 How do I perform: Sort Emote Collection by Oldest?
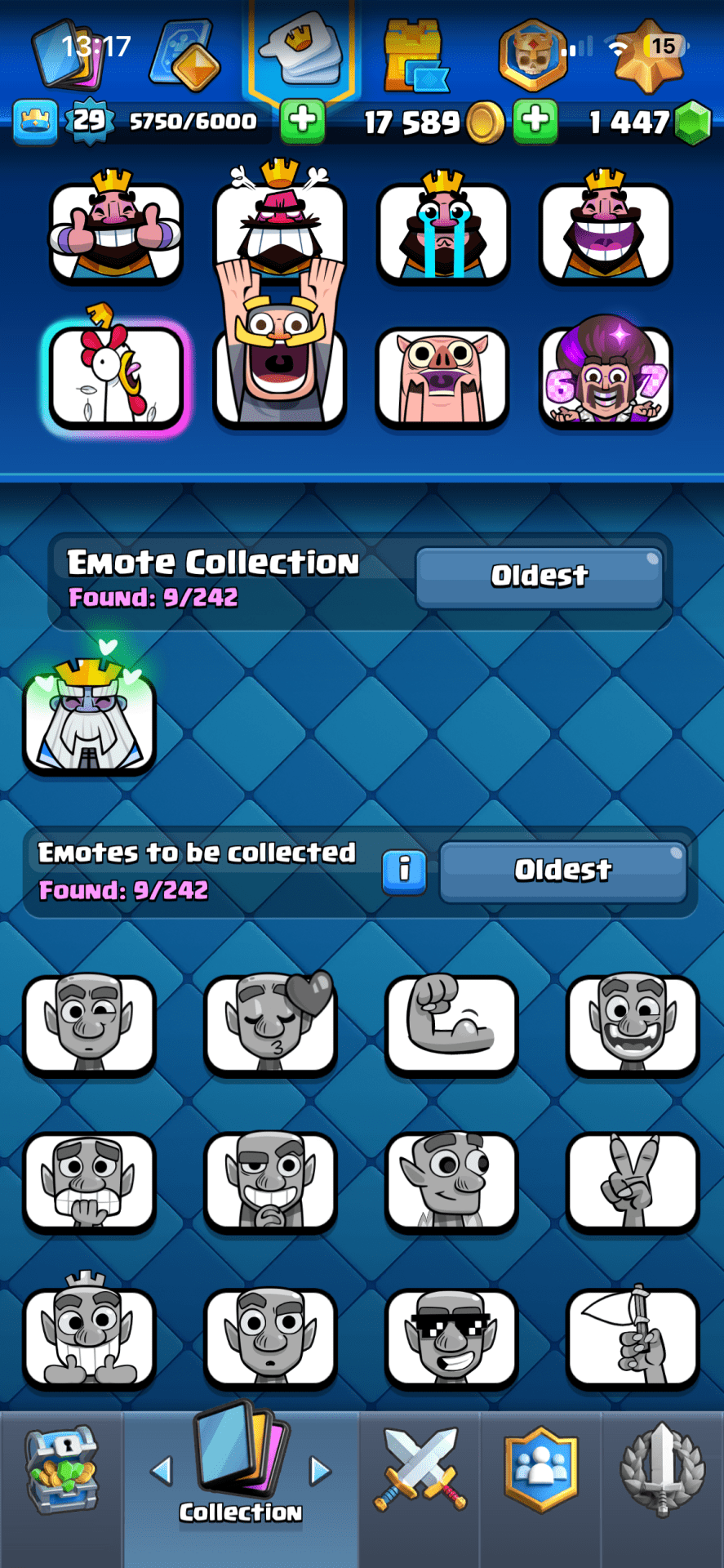(539, 577)
